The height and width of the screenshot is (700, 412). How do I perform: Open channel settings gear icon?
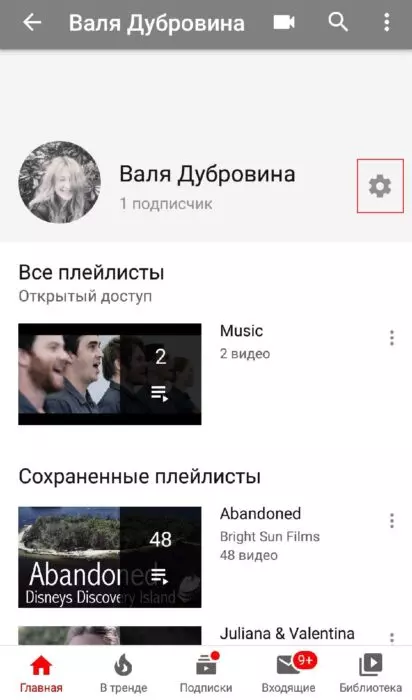click(x=380, y=186)
